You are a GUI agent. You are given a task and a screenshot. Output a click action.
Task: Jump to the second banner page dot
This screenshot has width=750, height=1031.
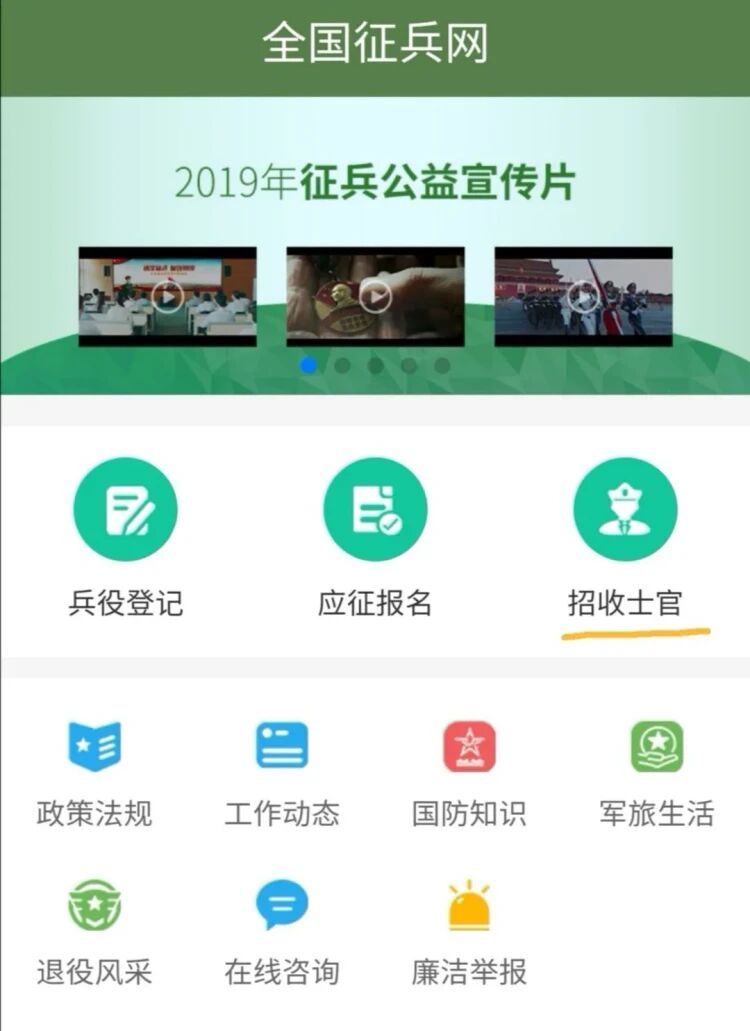point(342,366)
